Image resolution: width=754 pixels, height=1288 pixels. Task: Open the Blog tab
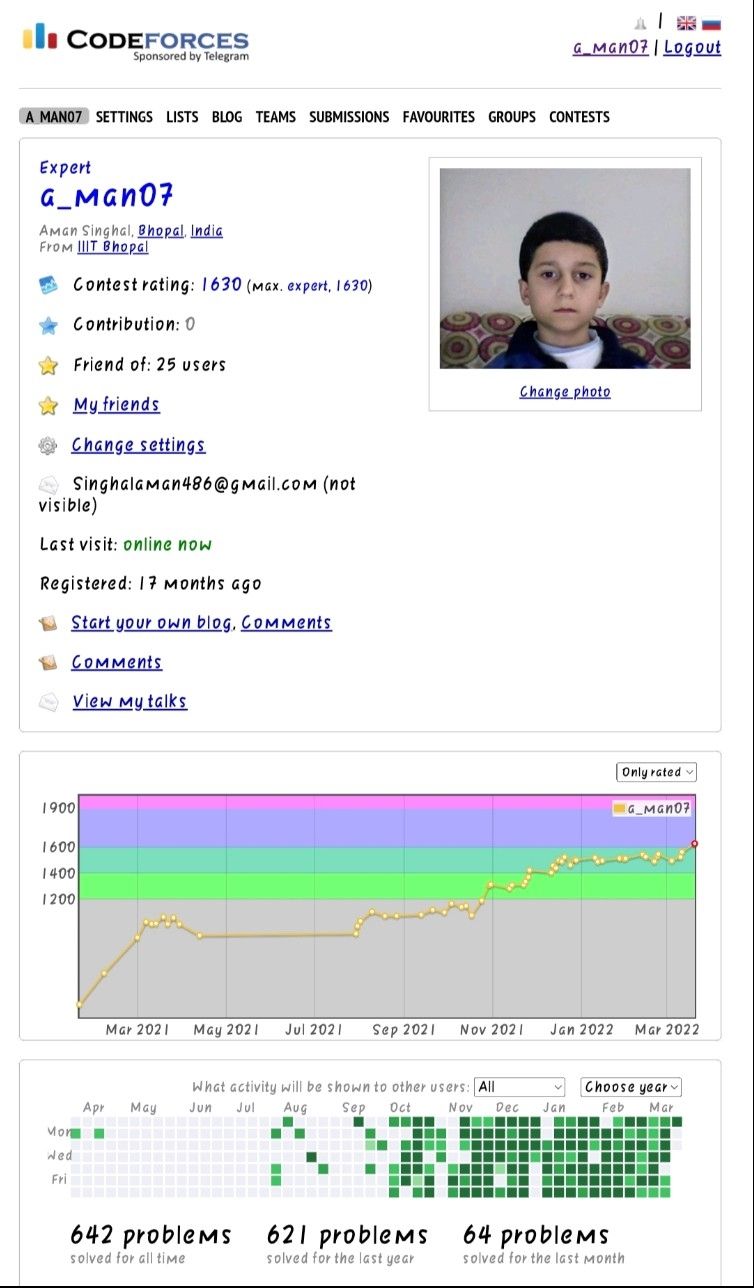tap(227, 117)
